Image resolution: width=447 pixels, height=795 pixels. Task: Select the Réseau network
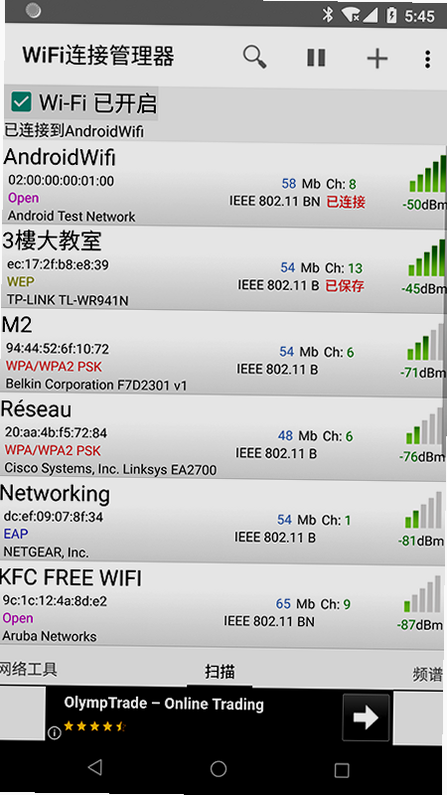[x=224, y=438]
